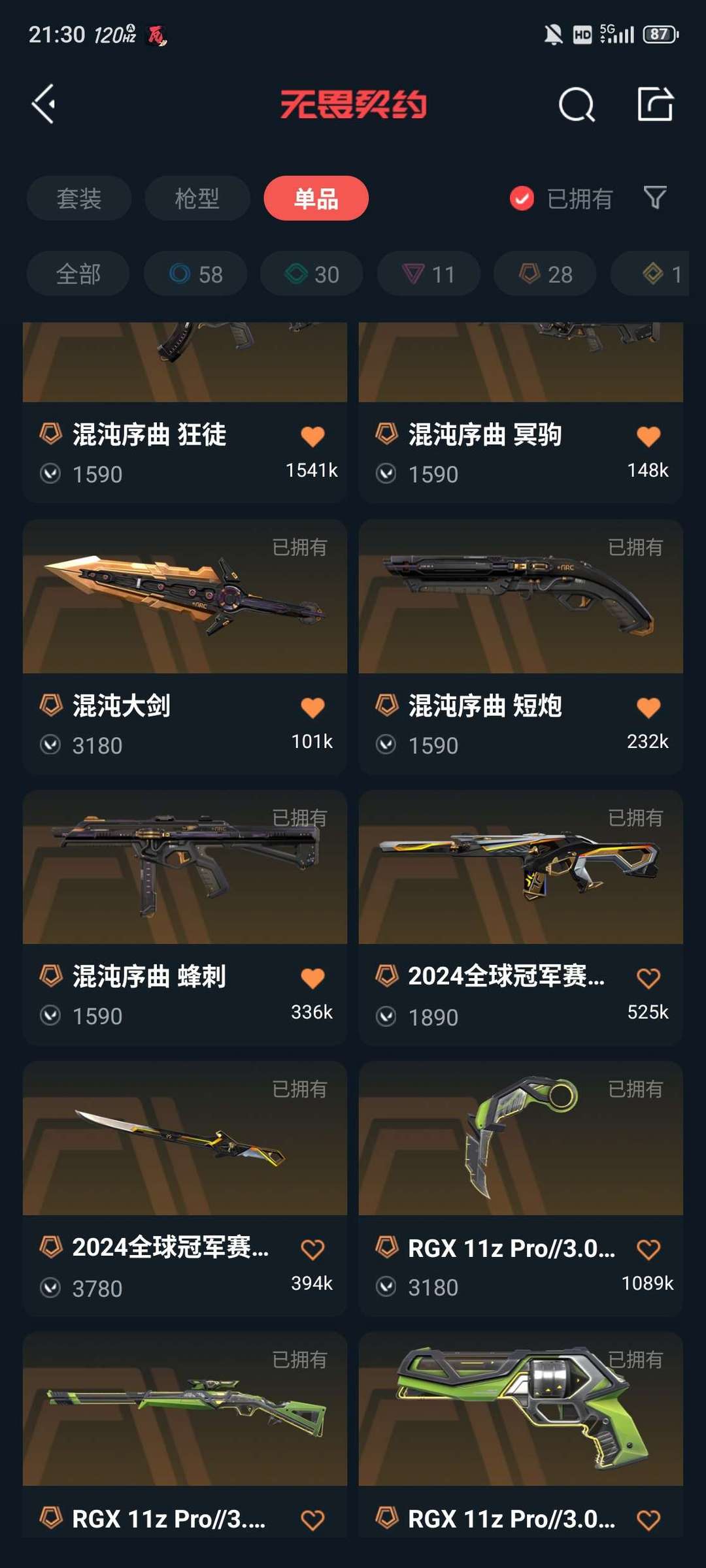Select the 单品 category button
The image size is (706, 1568).
[x=316, y=199]
